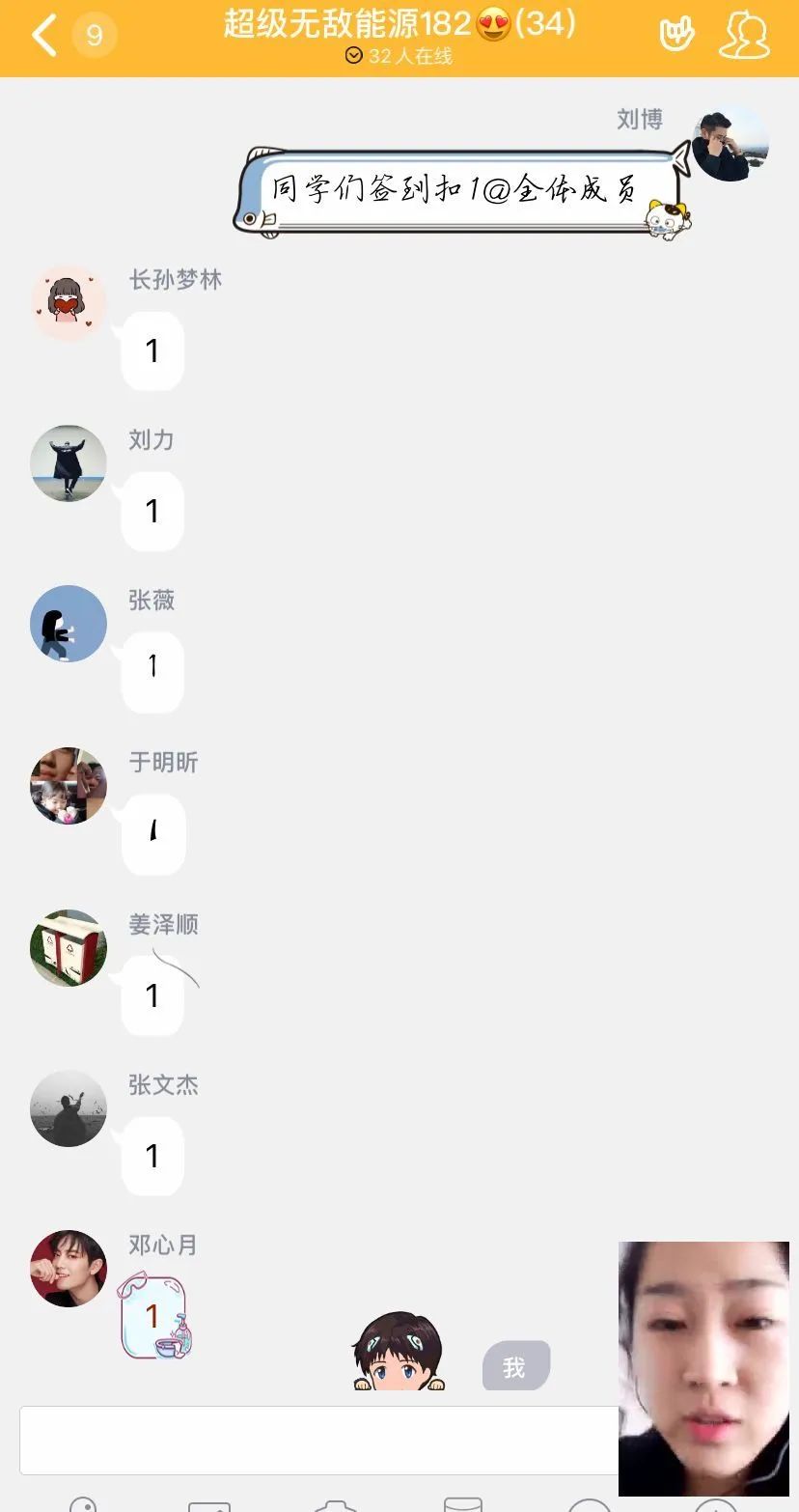Open the group members icon
Screen dimensions: 799x1512
click(x=744, y=36)
